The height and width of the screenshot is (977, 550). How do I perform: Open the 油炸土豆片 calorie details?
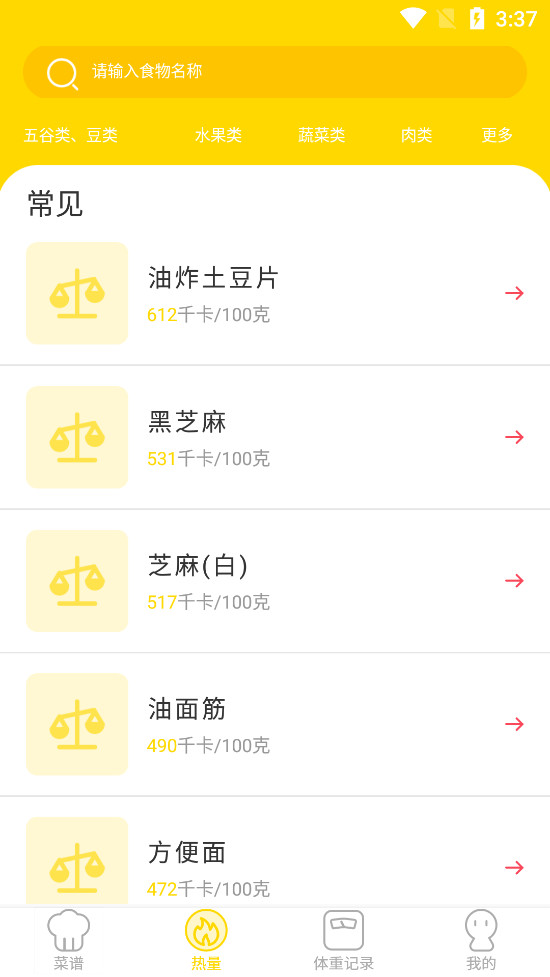coord(275,293)
